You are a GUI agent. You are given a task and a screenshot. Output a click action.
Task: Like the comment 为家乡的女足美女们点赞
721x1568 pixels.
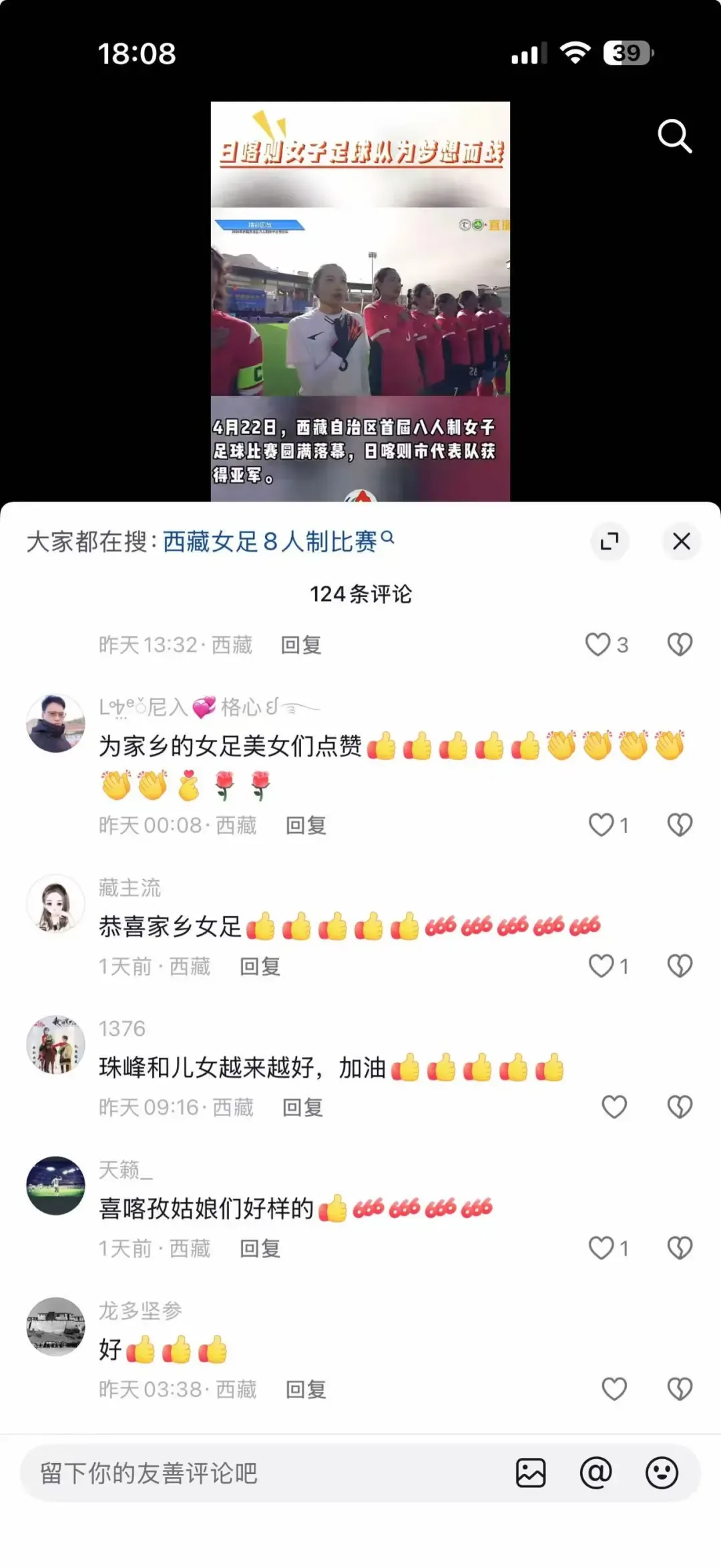(601, 825)
